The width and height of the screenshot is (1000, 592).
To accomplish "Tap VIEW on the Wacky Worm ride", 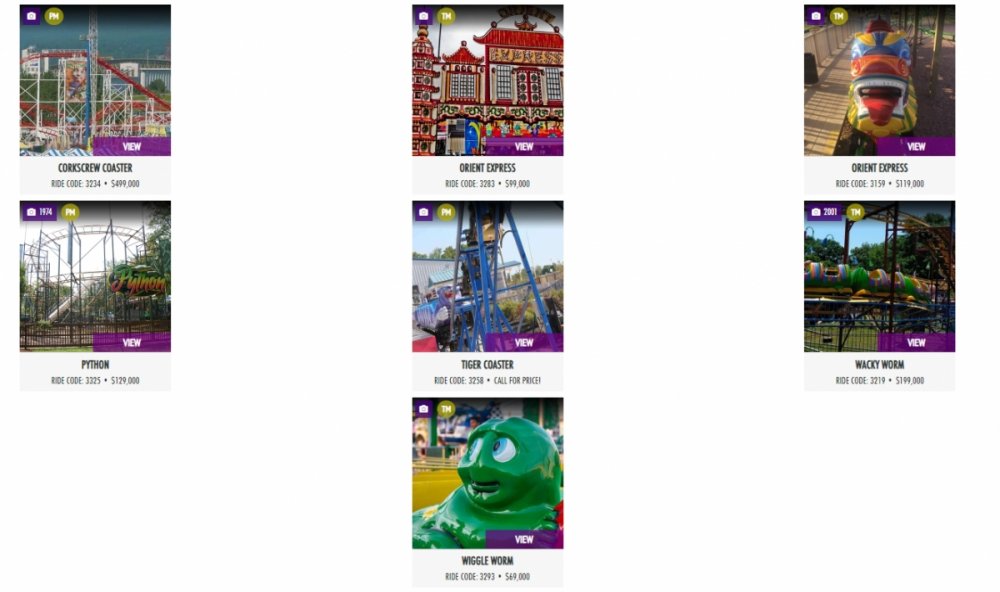I will coord(916,342).
